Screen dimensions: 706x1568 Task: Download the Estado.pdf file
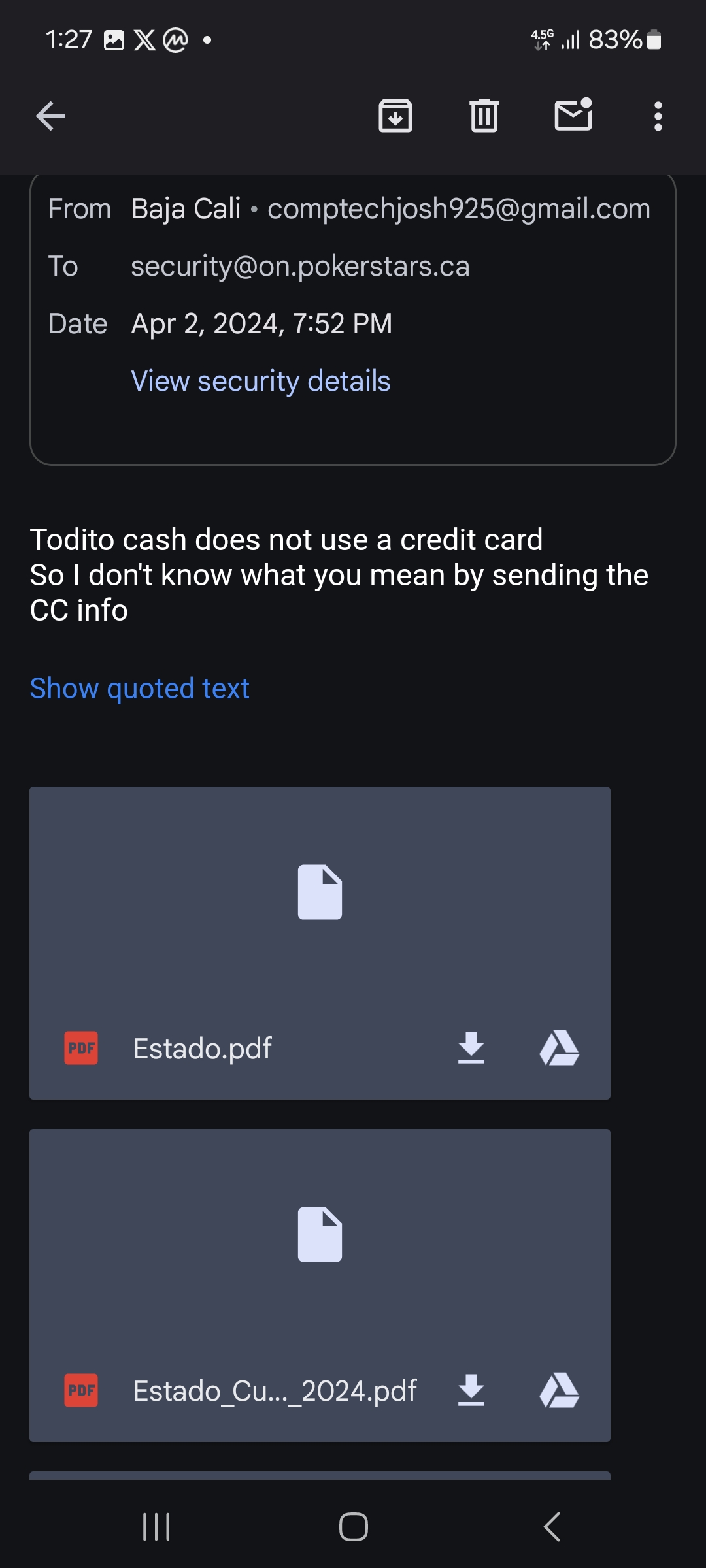pyautogui.click(x=471, y=1048)
